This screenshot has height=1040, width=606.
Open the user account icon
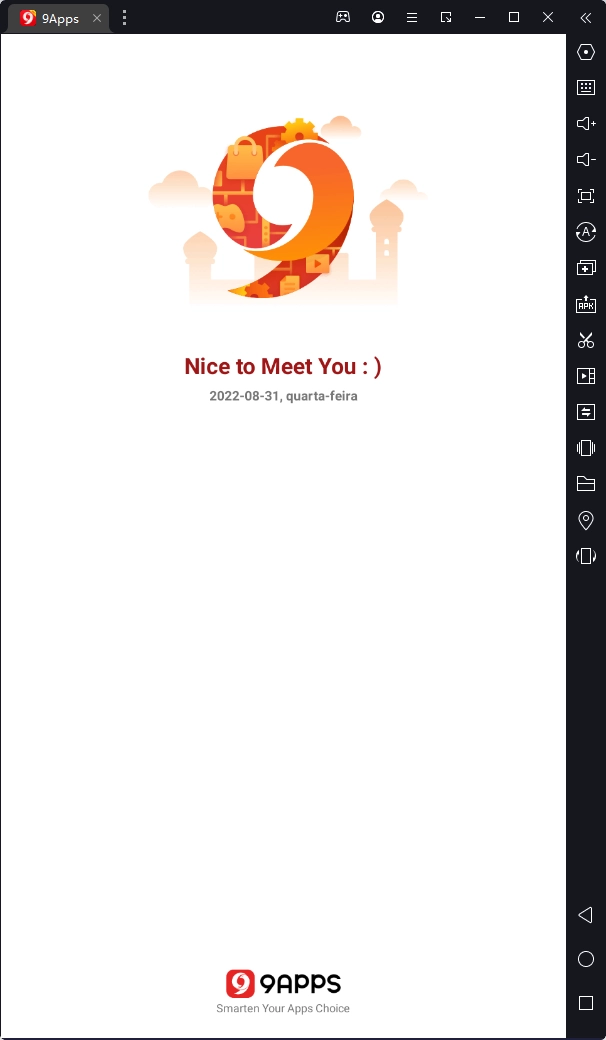point(378,17)
